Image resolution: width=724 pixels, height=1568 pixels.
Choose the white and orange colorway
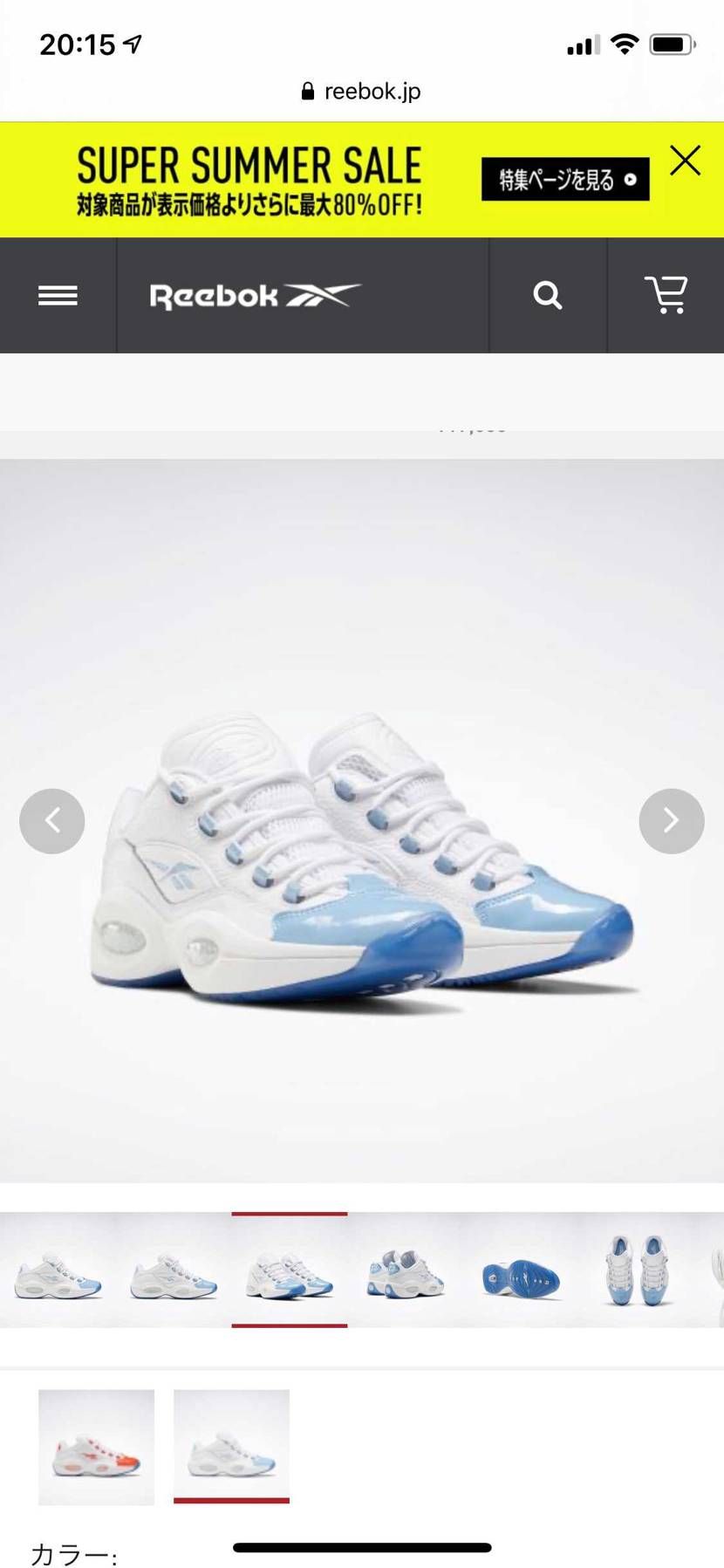[96, 1447]
